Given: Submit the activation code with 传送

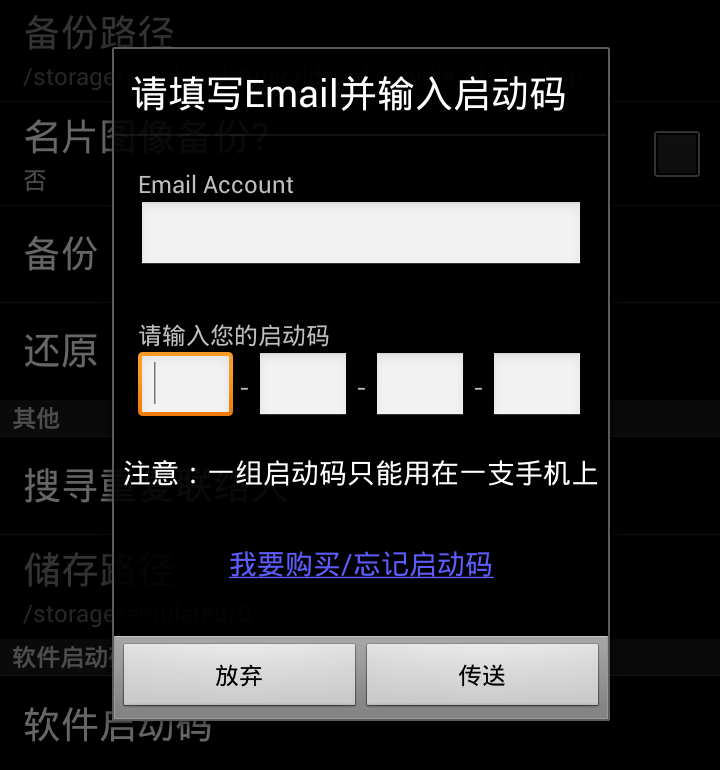Looking at the screenshot, I should click(482, 675).
